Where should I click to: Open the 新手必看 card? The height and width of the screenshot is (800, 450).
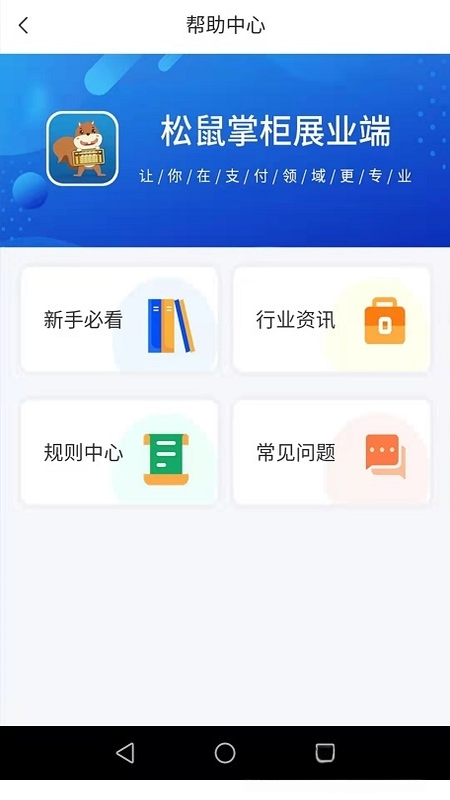click(119, 320)
